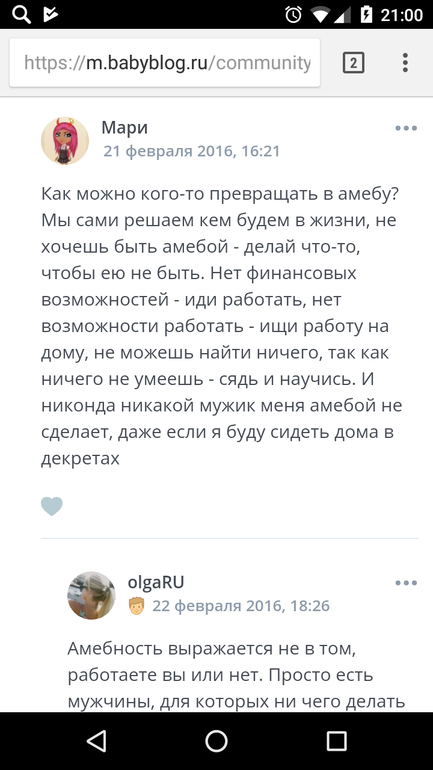
Task: Like Мари's comment with the heart
Action: 52,506
